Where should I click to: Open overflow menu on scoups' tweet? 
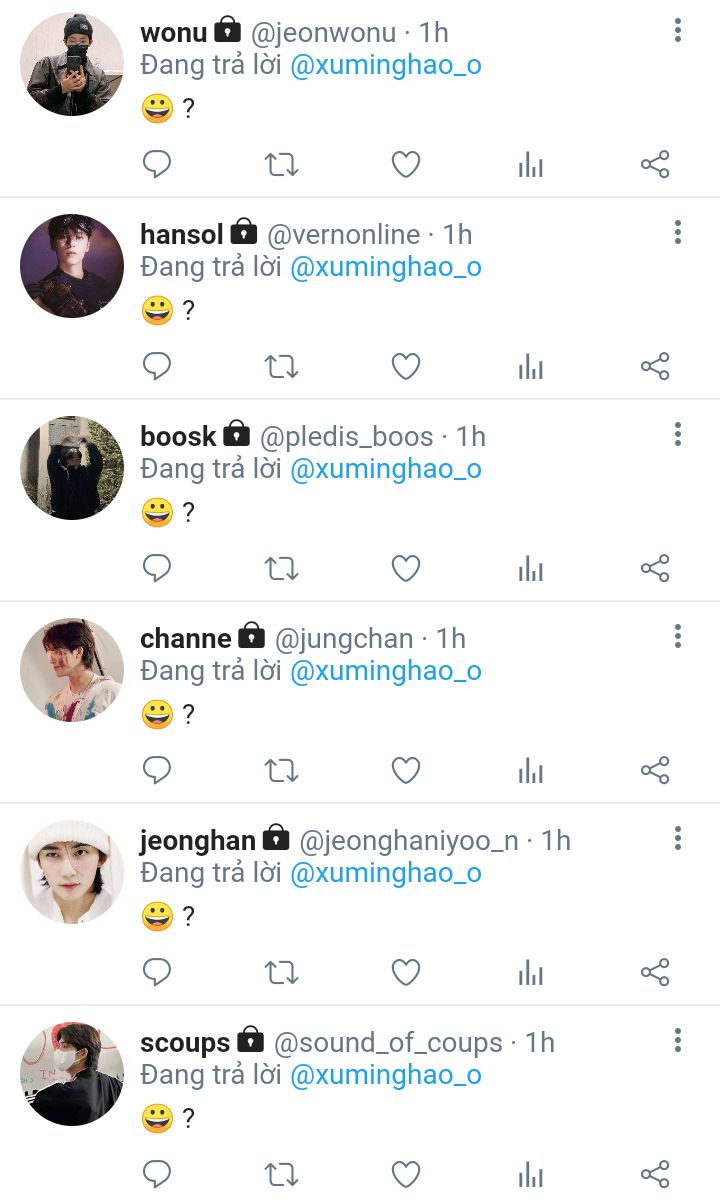click(x=678, y=1041)
